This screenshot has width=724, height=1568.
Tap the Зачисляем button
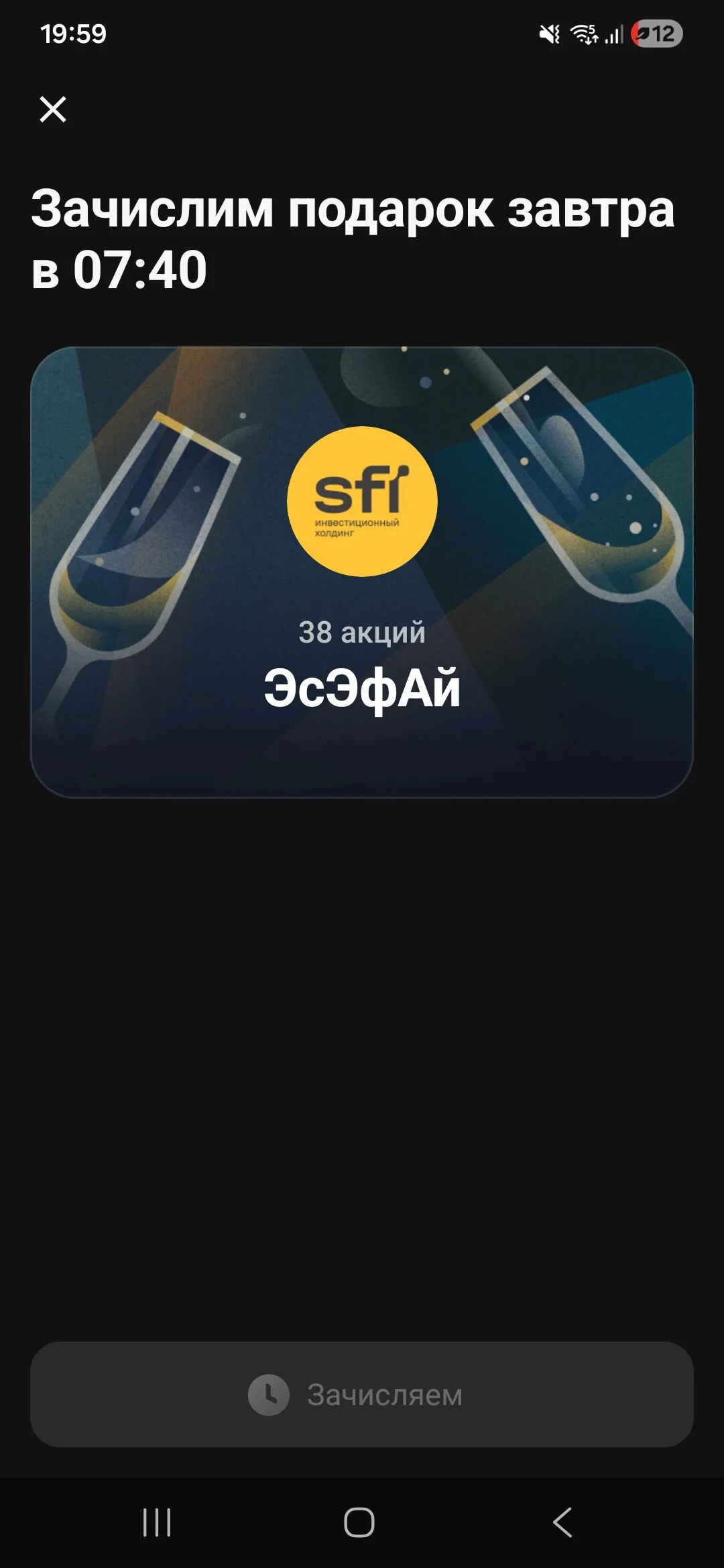(362, 1394)
